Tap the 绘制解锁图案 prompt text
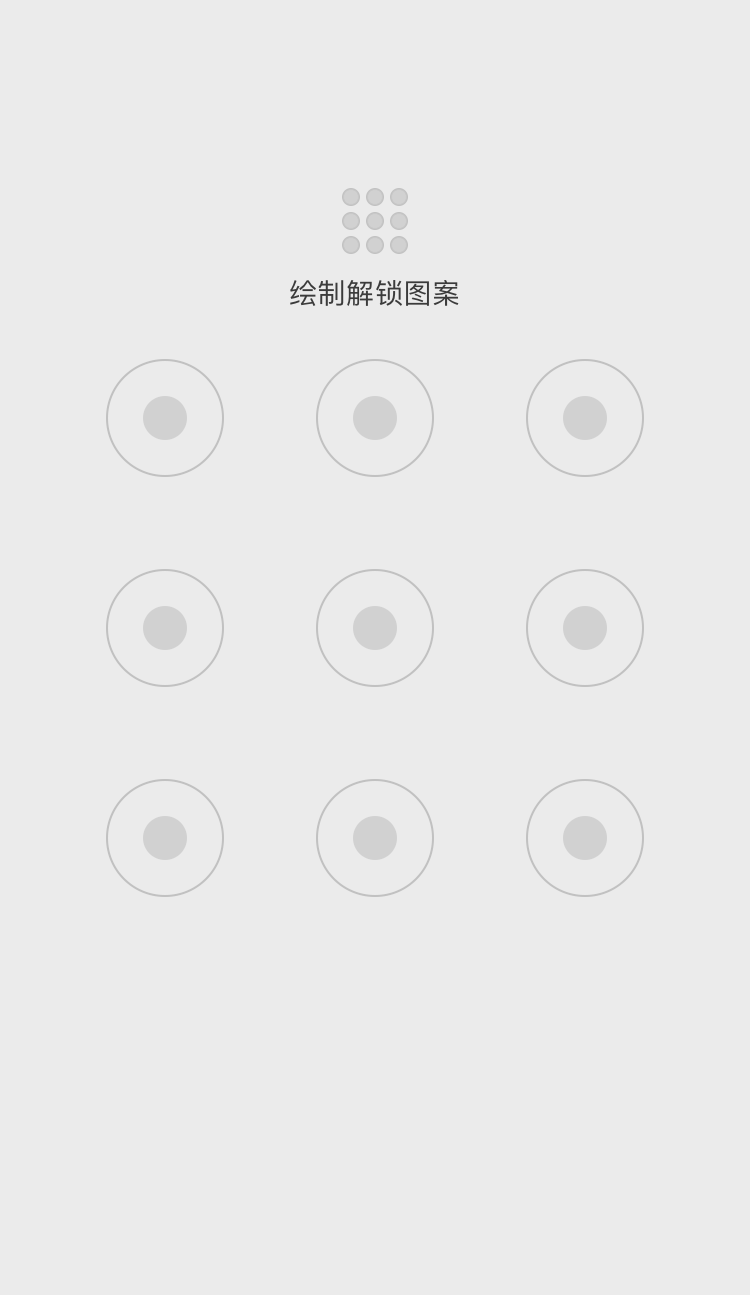Screen dimensions: 750x1295 pyautogui.click(x=374, y=293)
